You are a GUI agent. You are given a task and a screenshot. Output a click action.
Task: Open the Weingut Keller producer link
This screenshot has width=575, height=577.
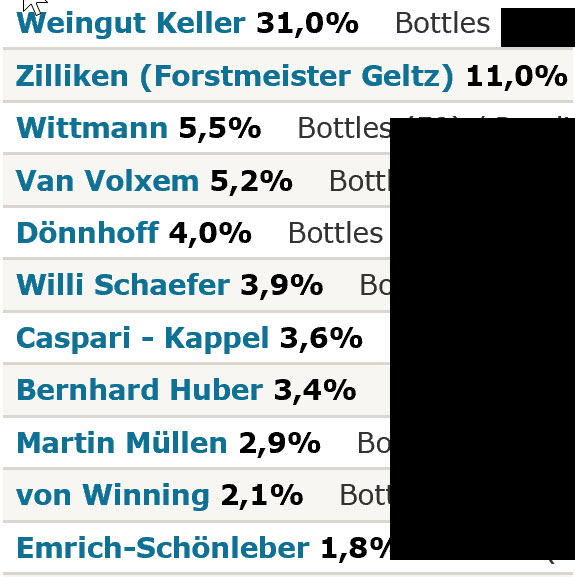[131, 24]
